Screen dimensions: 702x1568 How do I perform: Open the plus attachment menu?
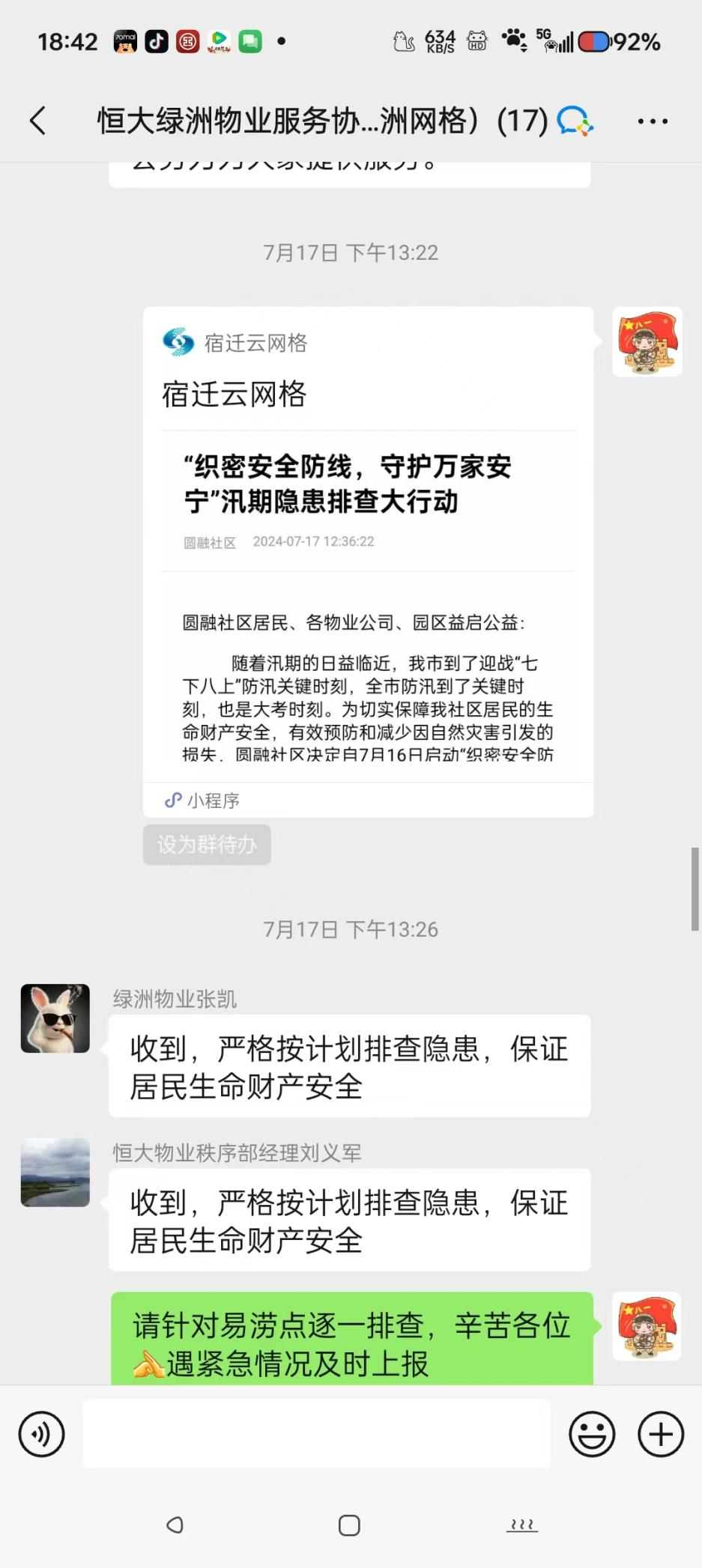tap(660, 1434)
